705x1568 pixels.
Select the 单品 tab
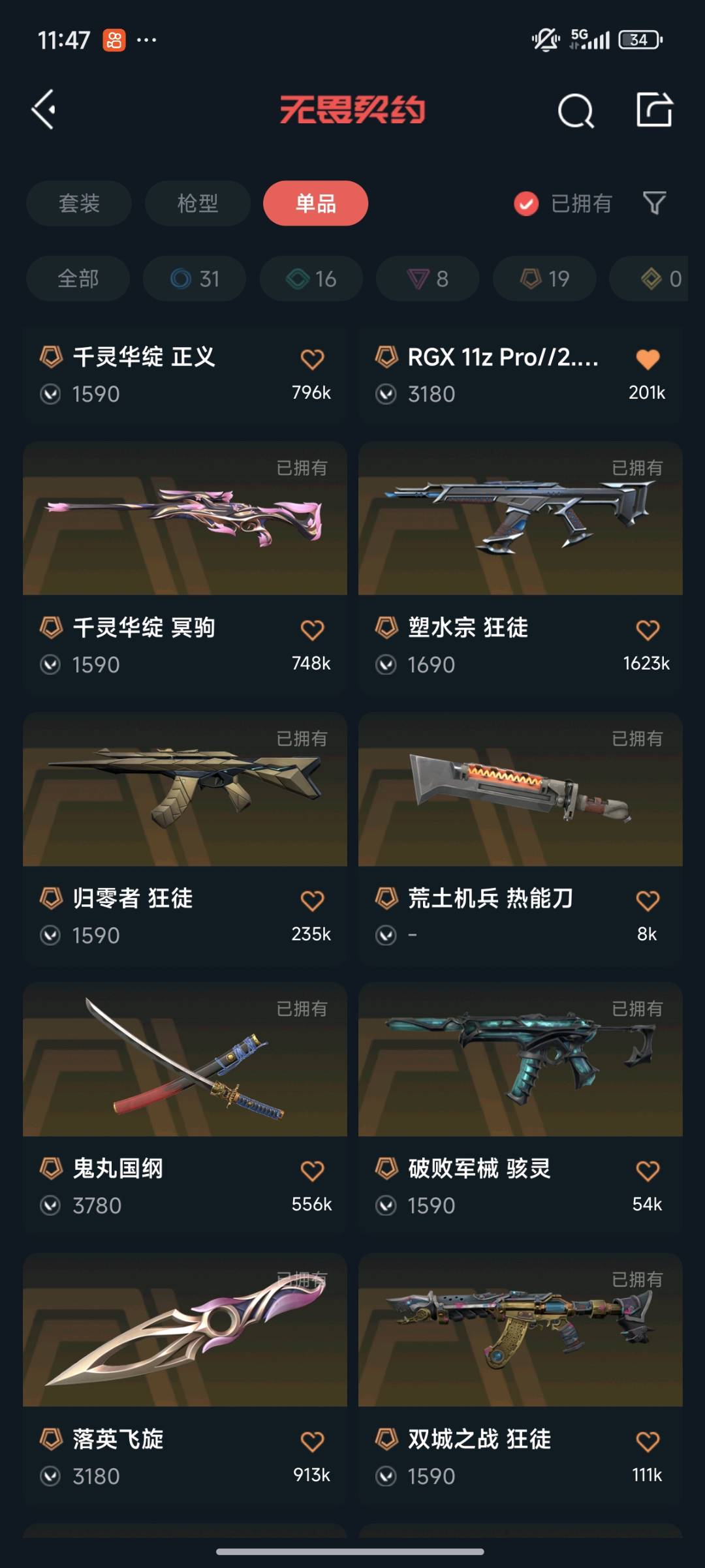315,204
